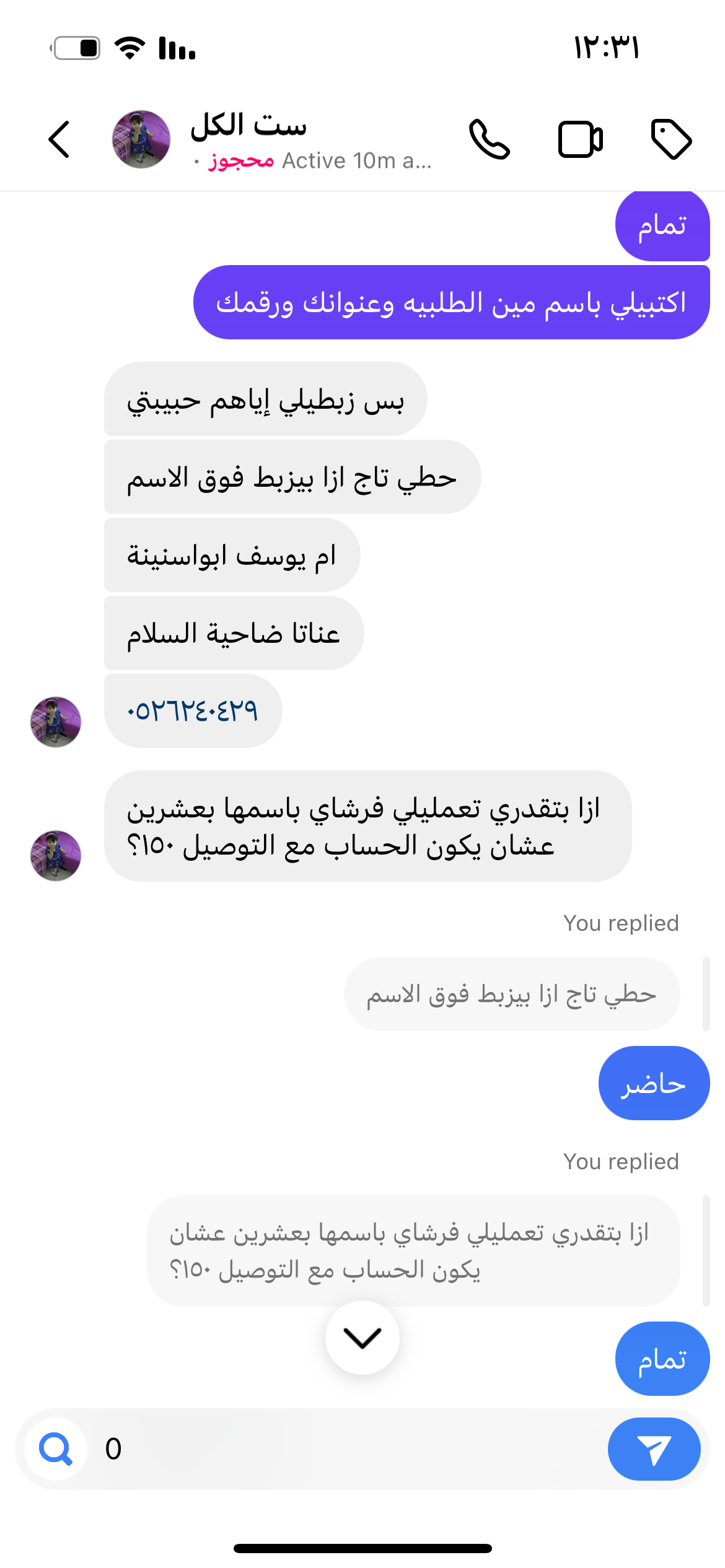Tap the phone number ٠٥٢٦٢٤٠٤٢٩ link
The height and width of the screenshot is (1568, 725).
193,711
